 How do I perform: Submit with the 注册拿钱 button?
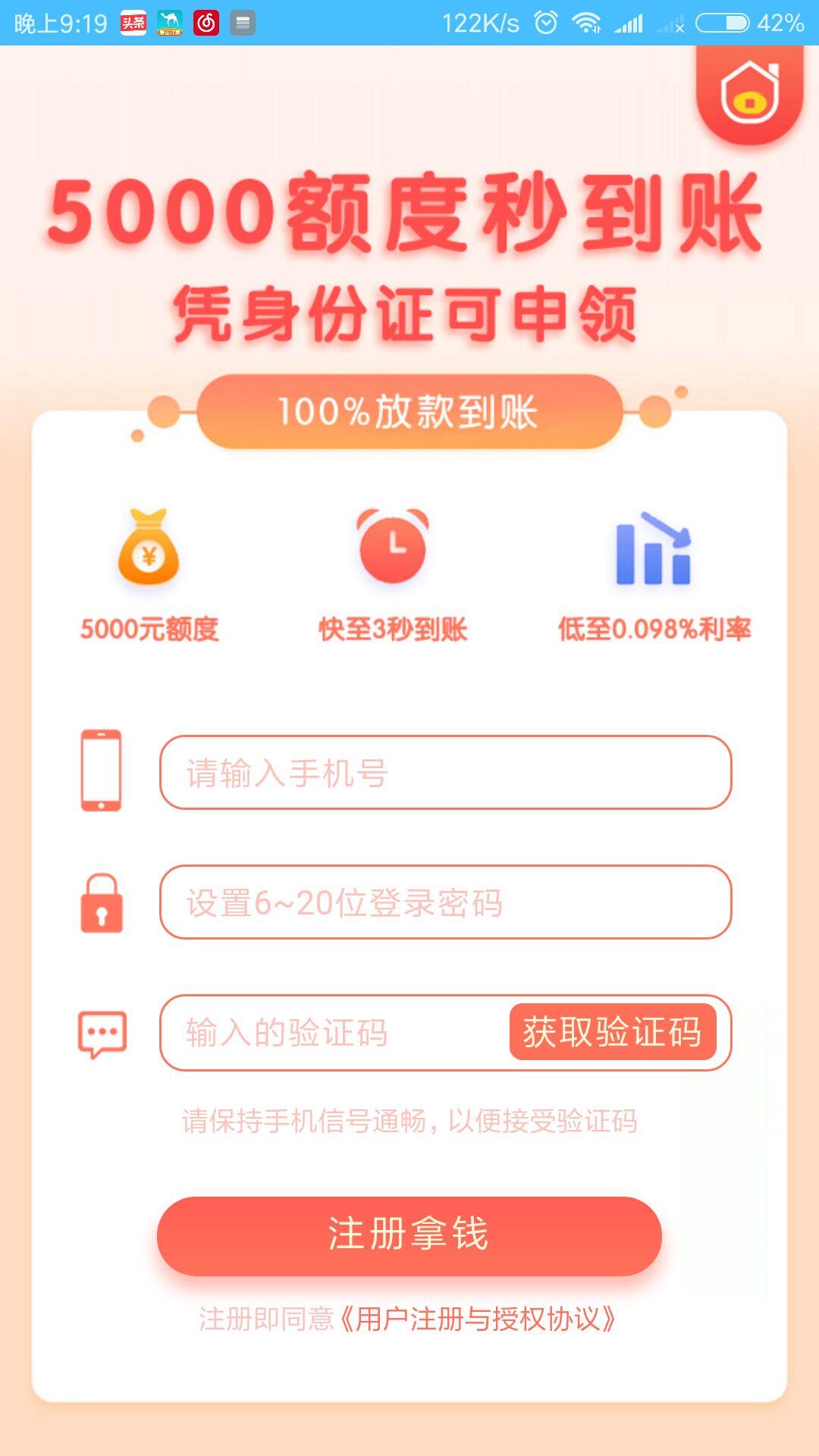coord(409,1235)
